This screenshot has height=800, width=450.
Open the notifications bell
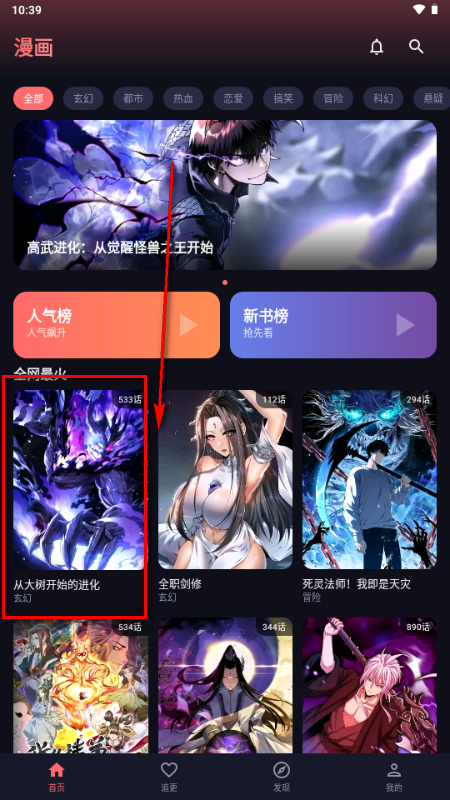(x=377, y=47)
